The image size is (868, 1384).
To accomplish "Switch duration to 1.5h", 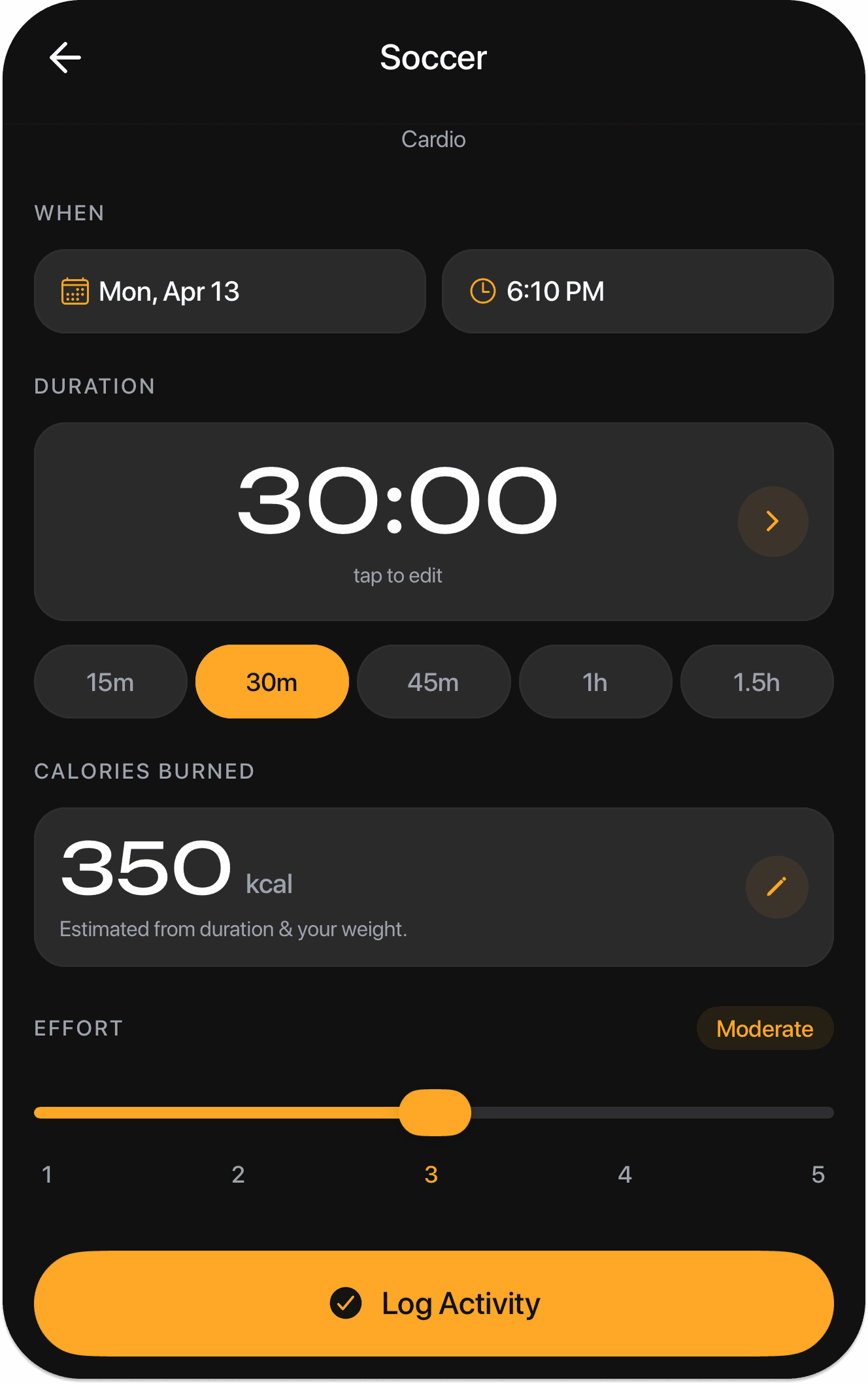I will (756, 681).
